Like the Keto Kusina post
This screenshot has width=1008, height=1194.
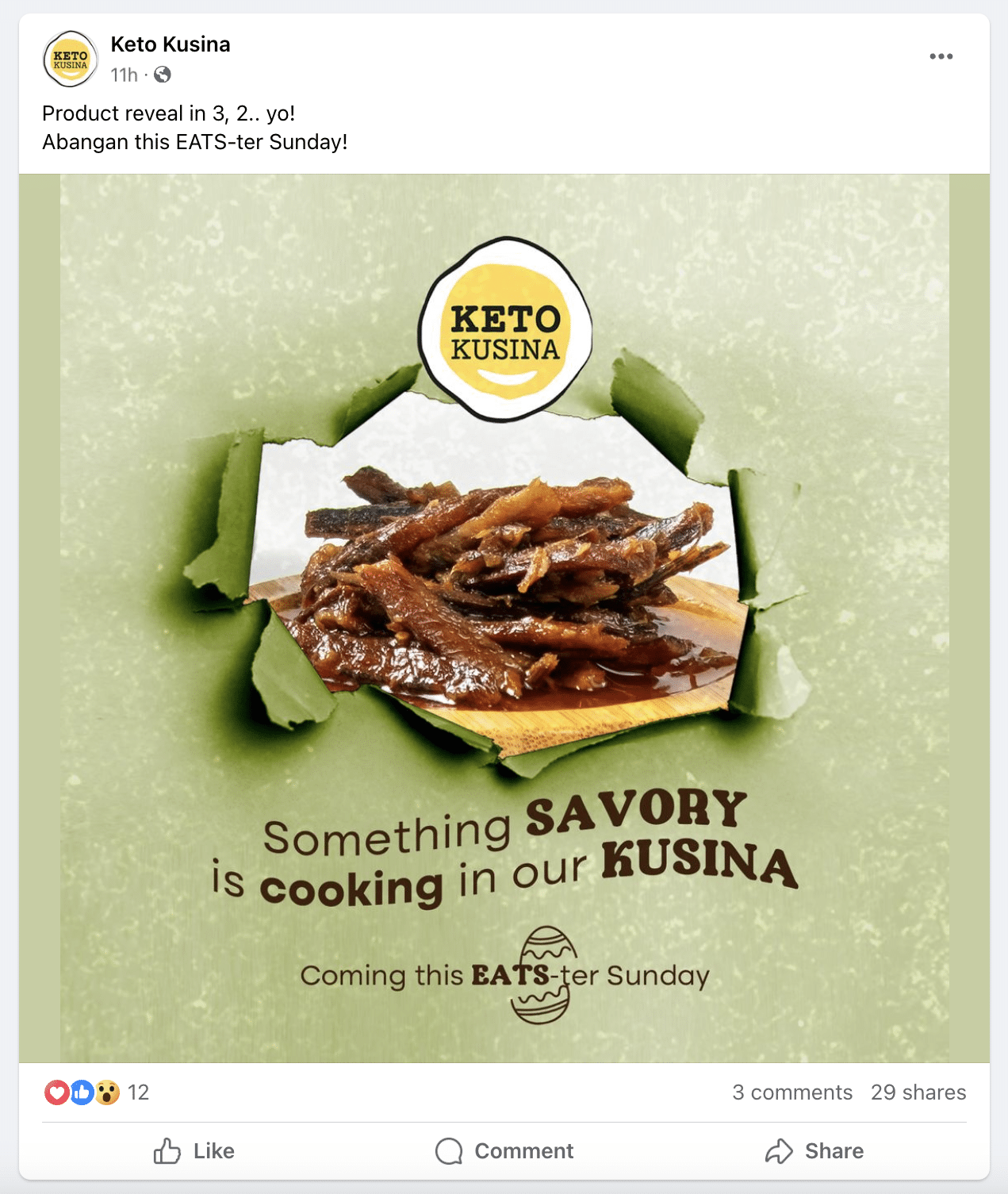pos(194,1150)
